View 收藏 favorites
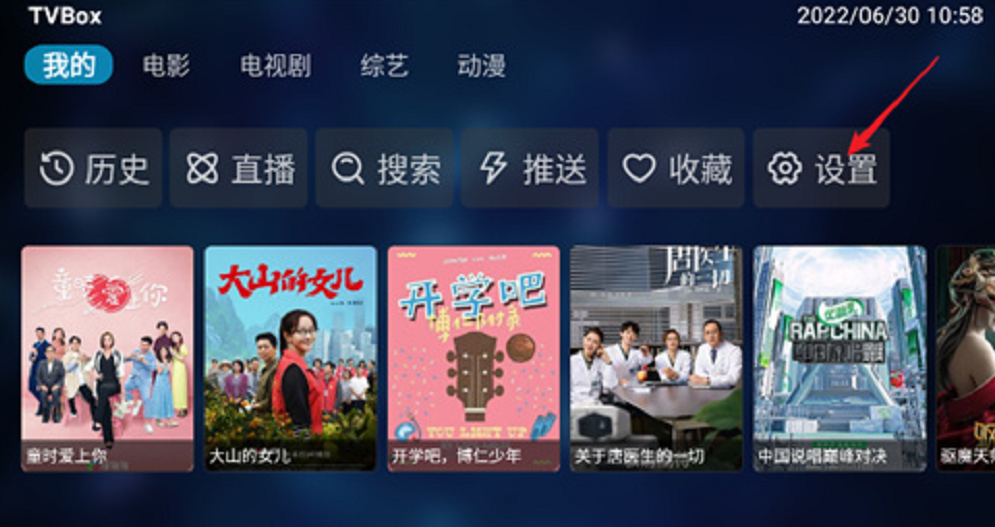The width and height of the screenshot is (995, 527). click(x=676, y=168)
